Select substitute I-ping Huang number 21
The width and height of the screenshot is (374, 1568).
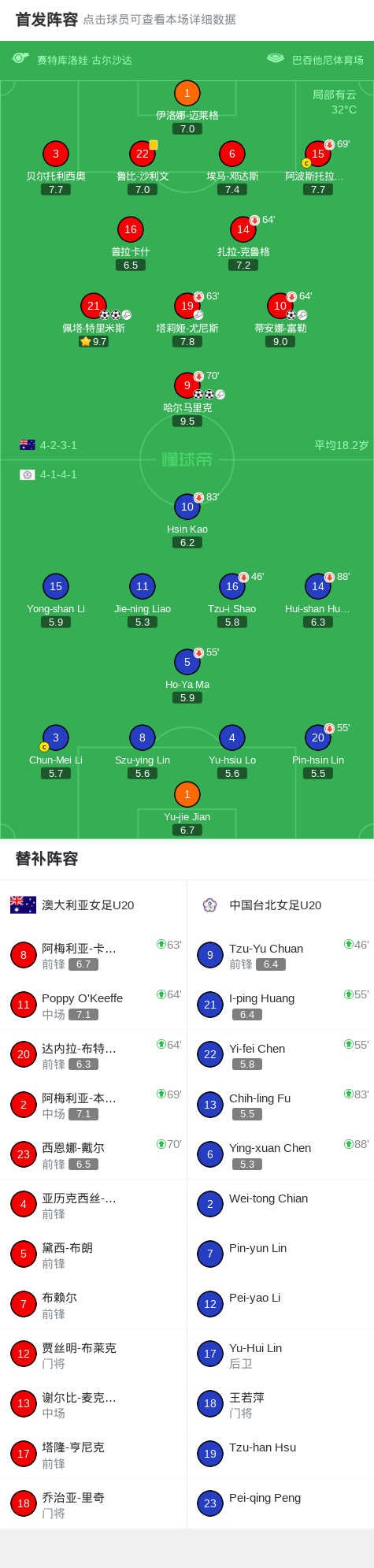tap(280, 1005)
